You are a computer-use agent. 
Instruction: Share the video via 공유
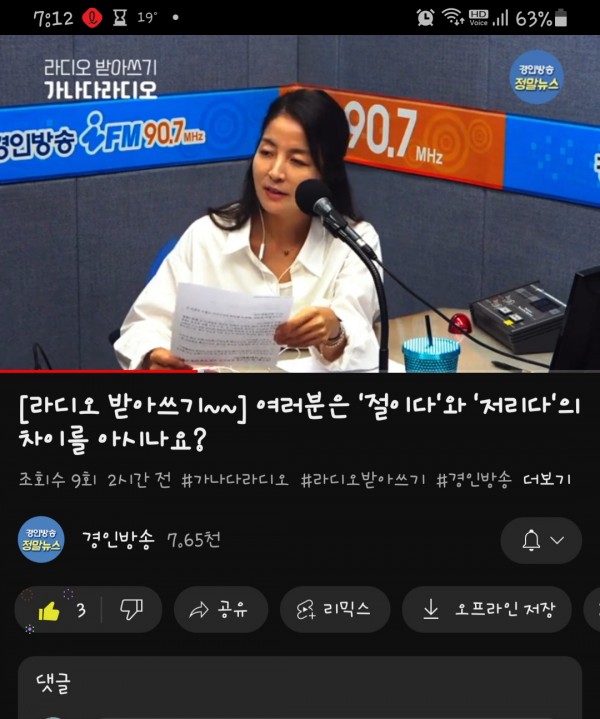(x=221, y=610)
